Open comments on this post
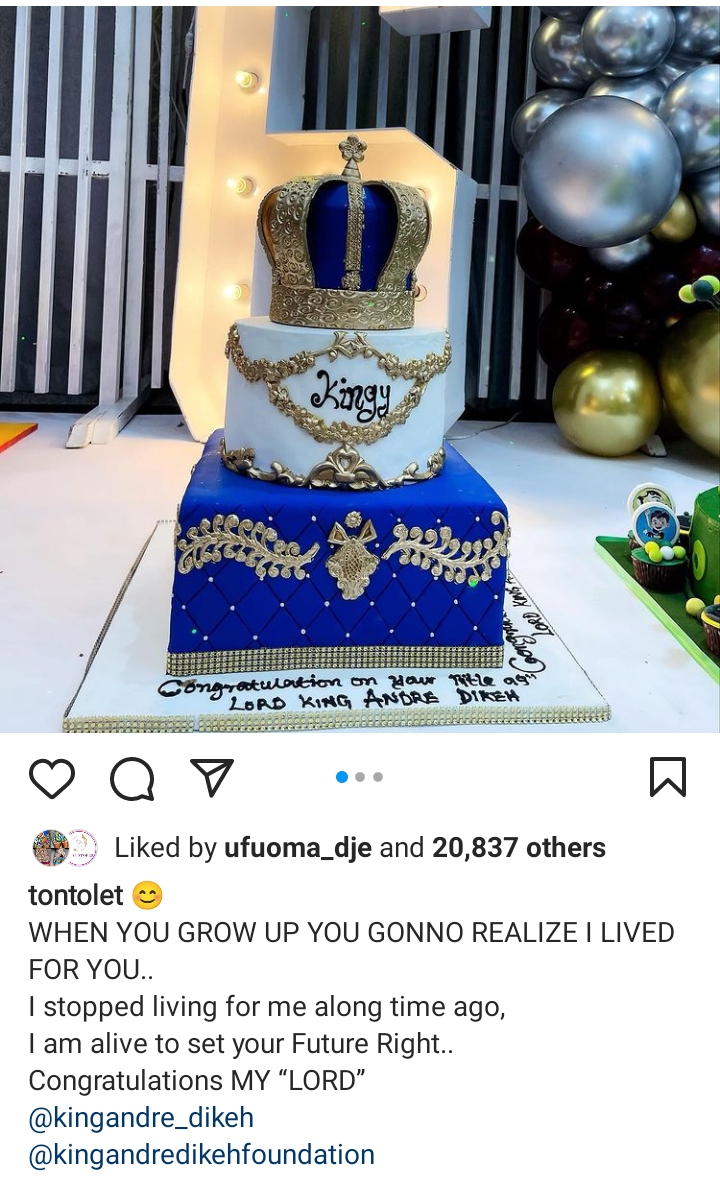The image size is (720, 1193). pos(132,778)
